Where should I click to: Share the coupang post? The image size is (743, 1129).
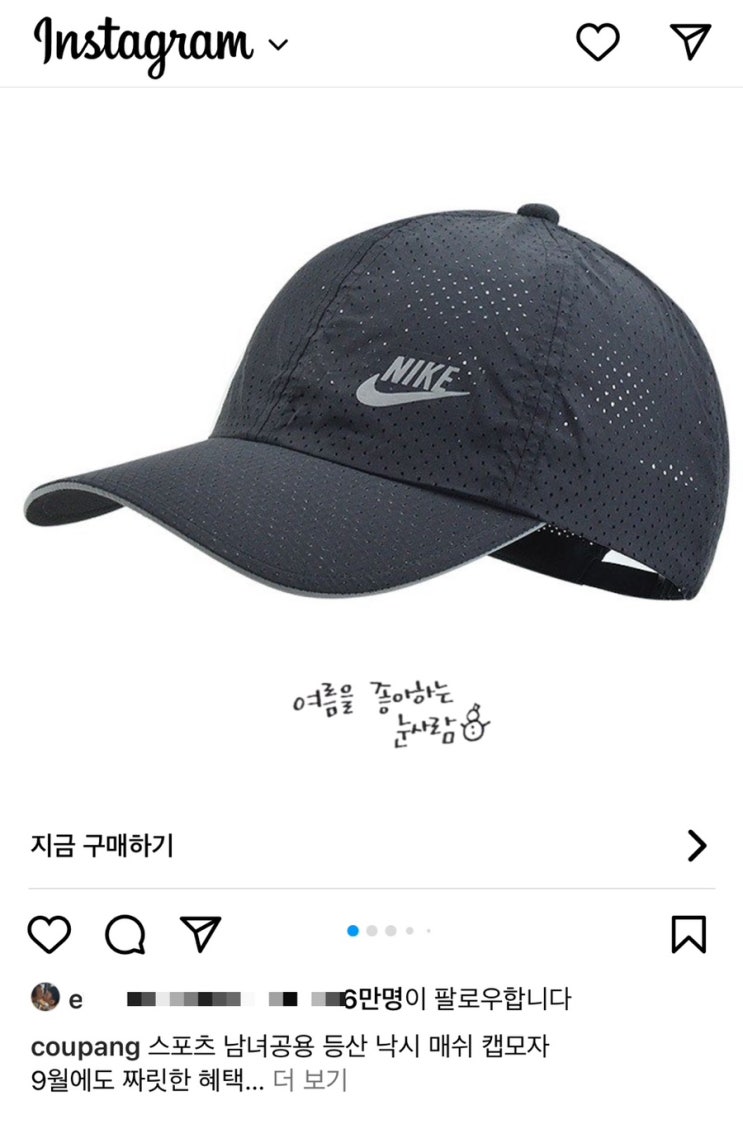coord(199,933)
